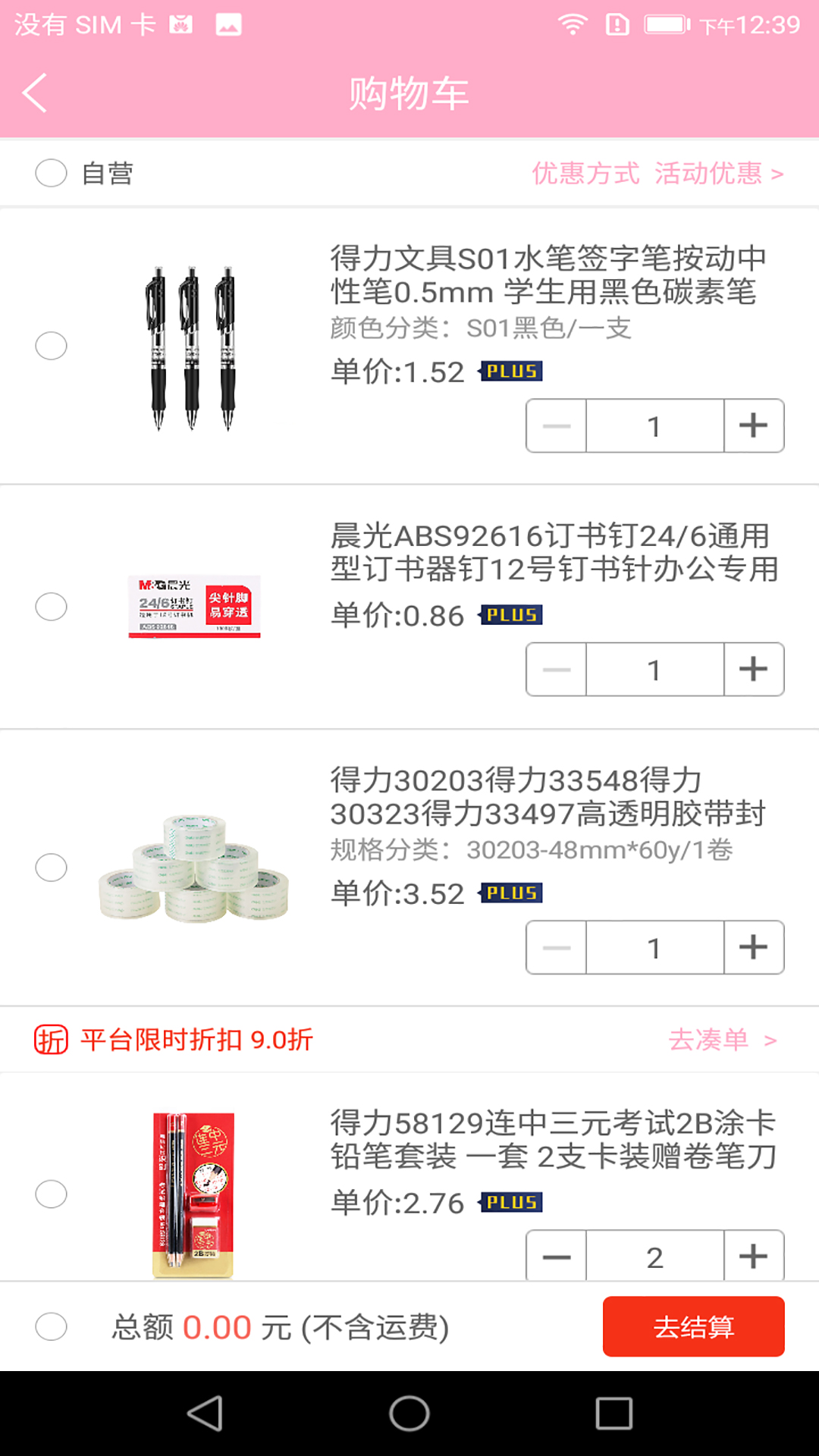The height and width of the screenshot is (1456, 819).
Task: Click the PLUS badge on the stapler pins item
Action: (x=511, y=616)
